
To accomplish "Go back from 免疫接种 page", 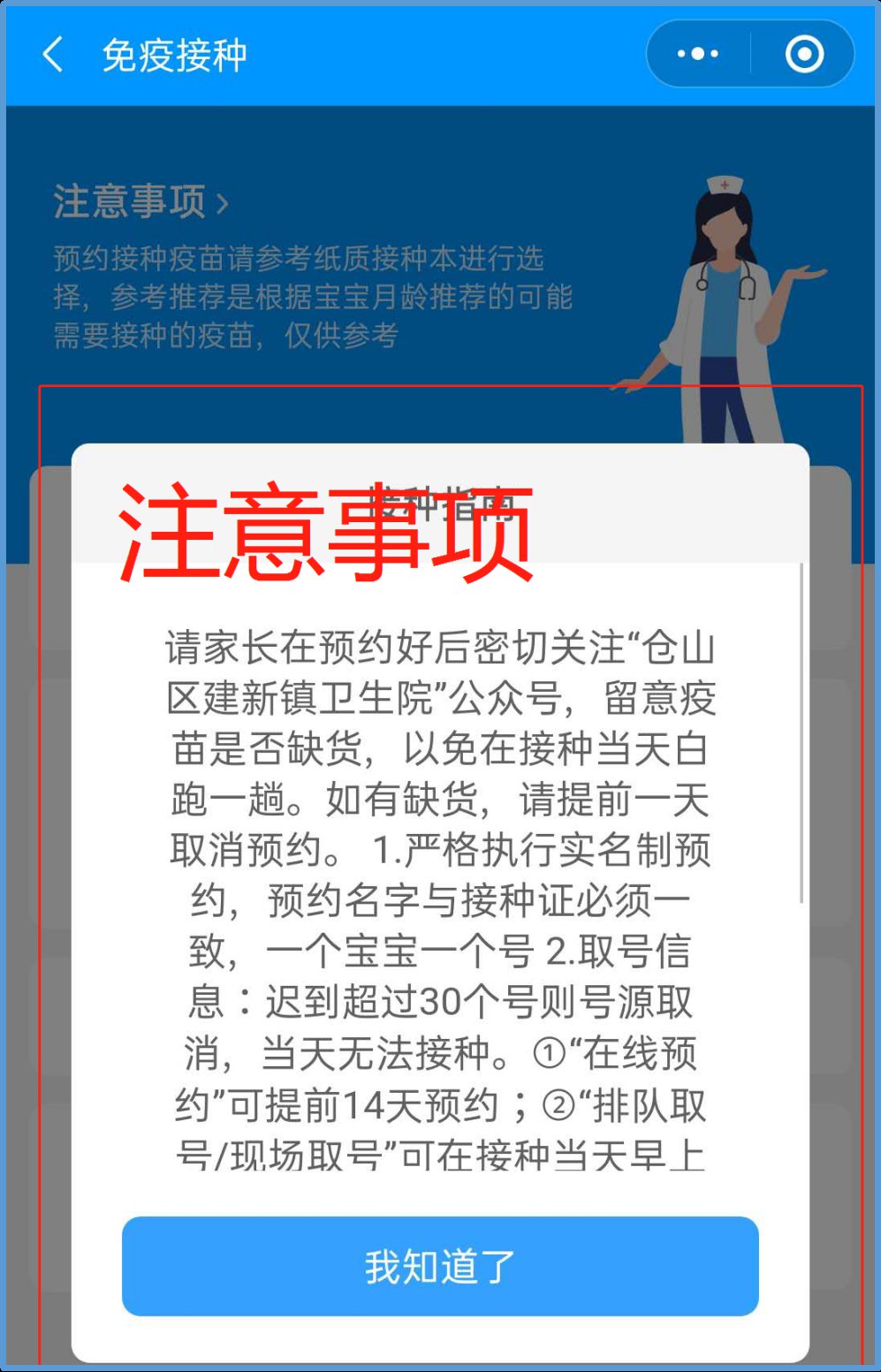I will pos(53,55).
